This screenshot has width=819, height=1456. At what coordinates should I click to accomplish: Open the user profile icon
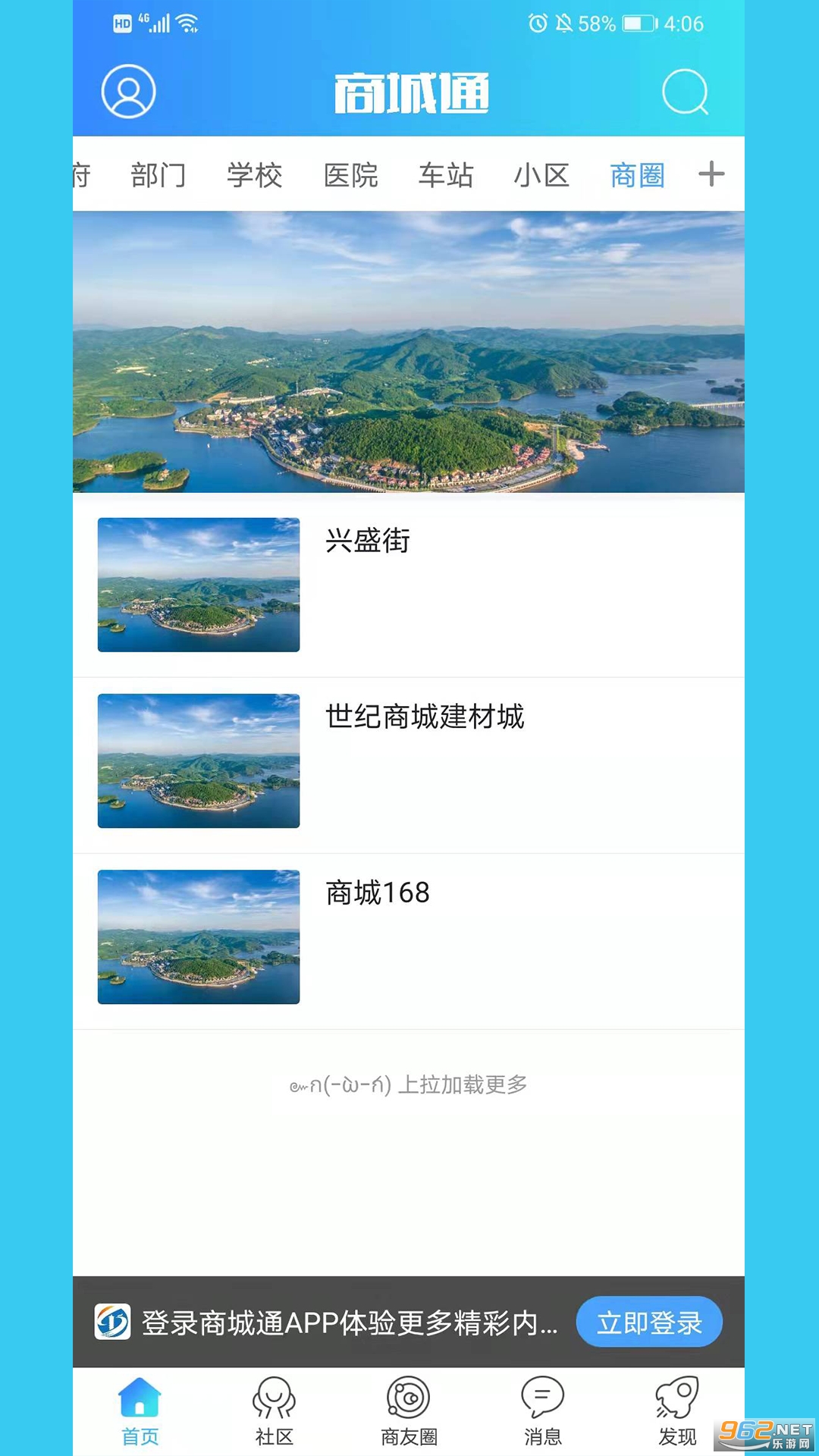129,92
